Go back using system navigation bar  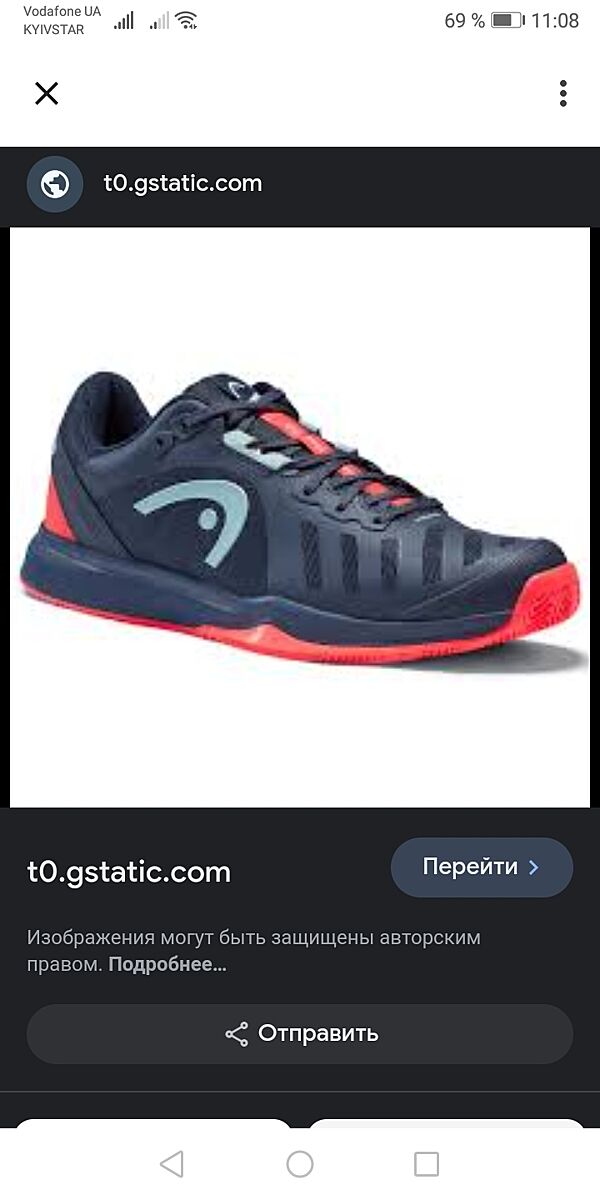[172, 1164]
